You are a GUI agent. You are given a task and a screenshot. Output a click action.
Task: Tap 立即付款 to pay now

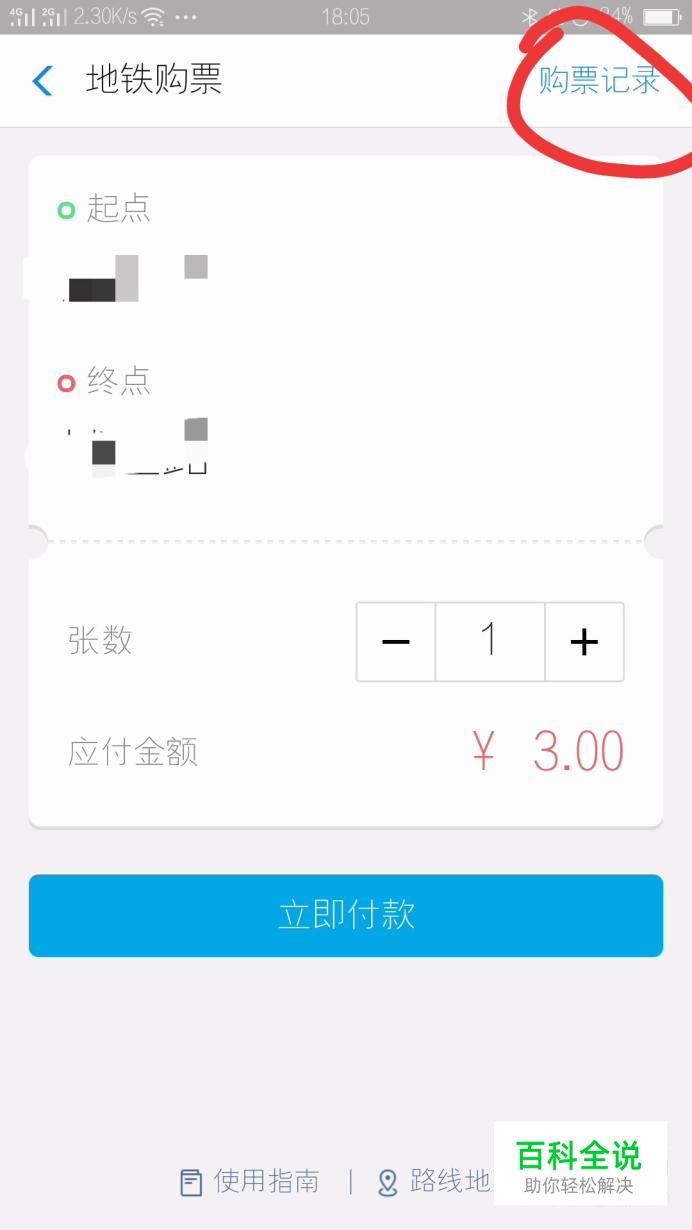(x=346, y=915)
